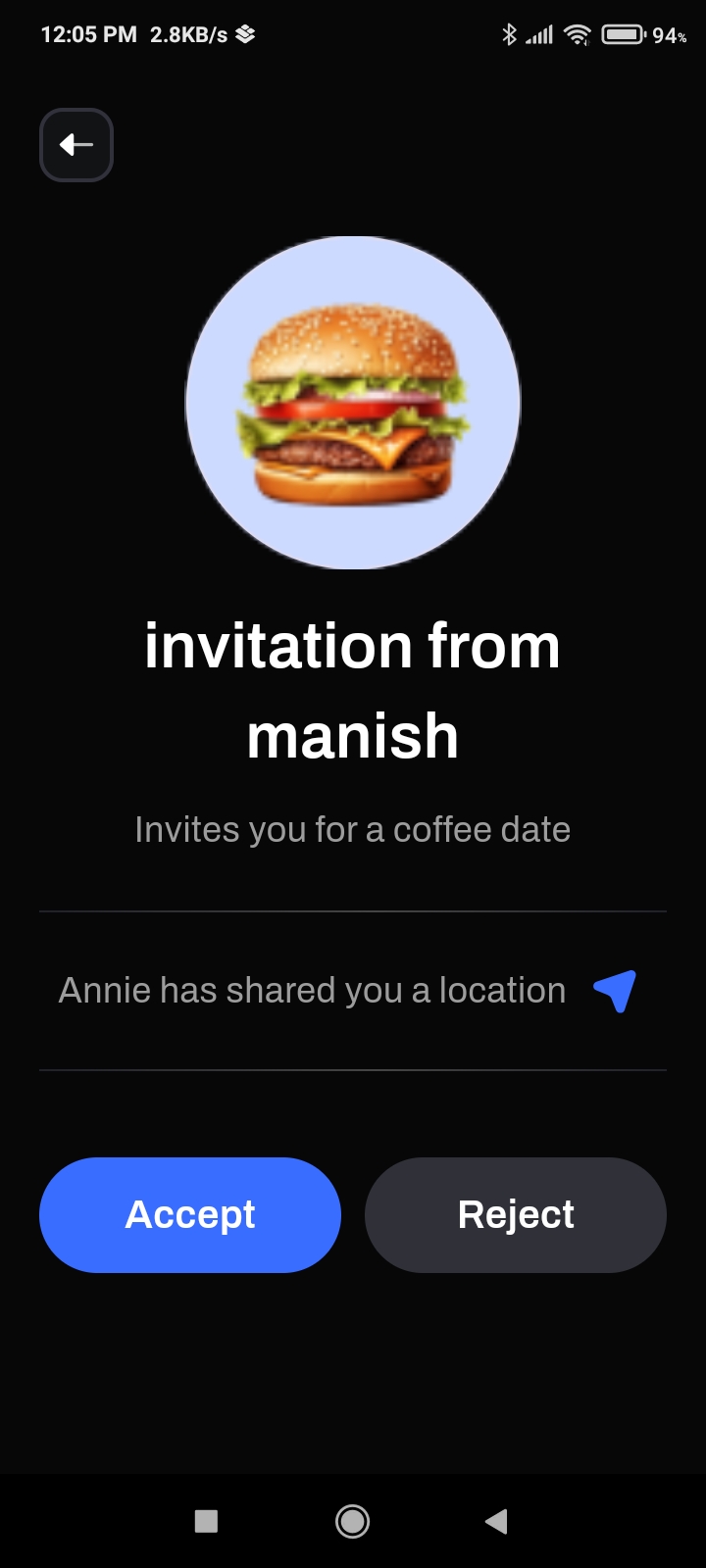Screen dimensions: 706x1568
Task: Tap the system home button
Action: 353,1521
